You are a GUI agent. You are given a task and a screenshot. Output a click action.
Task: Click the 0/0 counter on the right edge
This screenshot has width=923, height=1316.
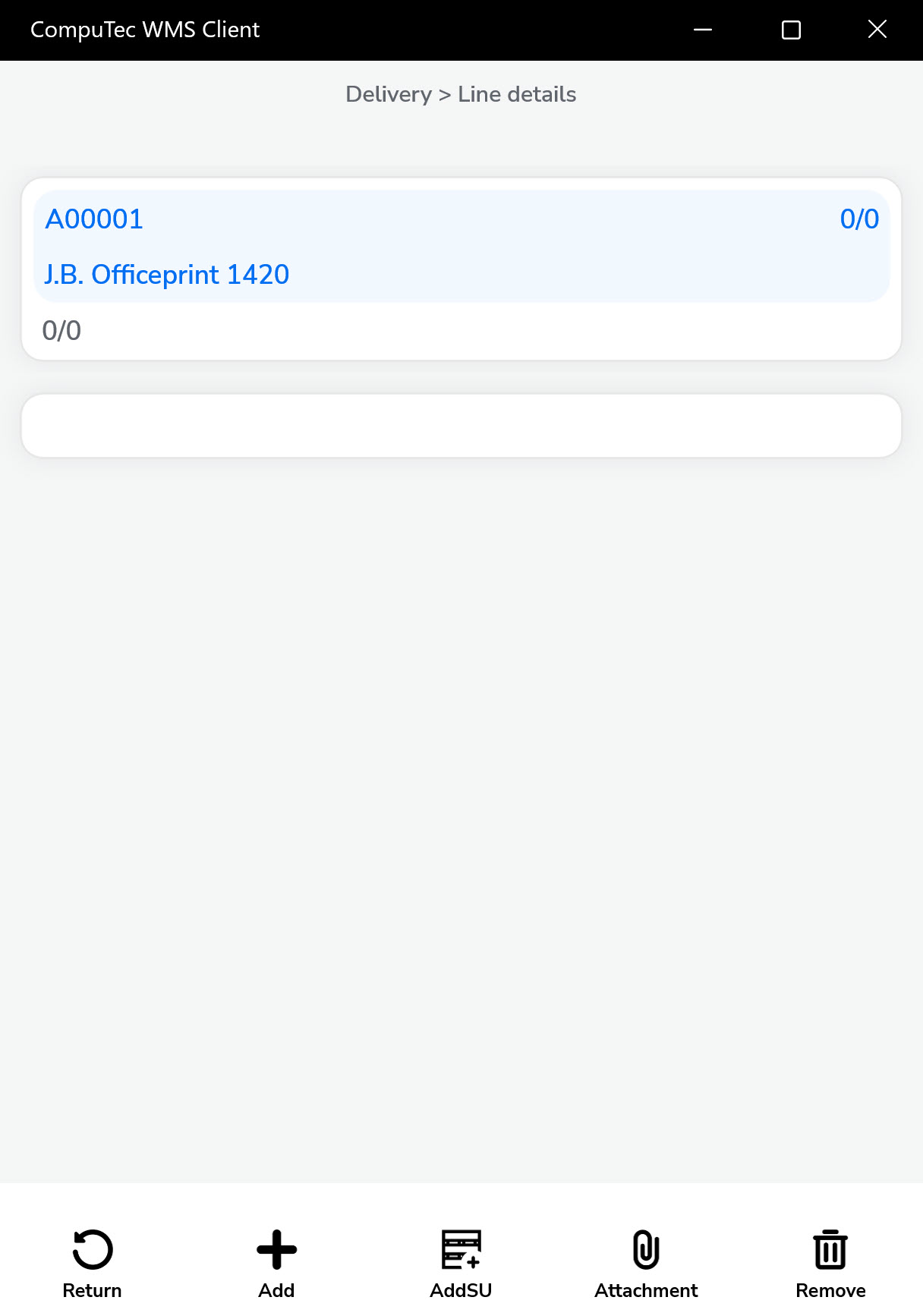tap(859, 219)
